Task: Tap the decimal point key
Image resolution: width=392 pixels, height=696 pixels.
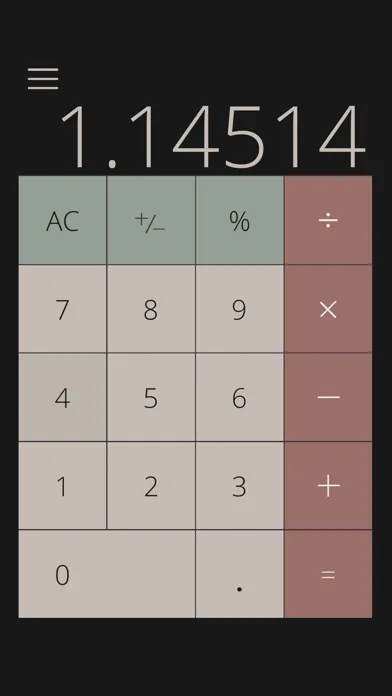Action: [x=240, y=574]
